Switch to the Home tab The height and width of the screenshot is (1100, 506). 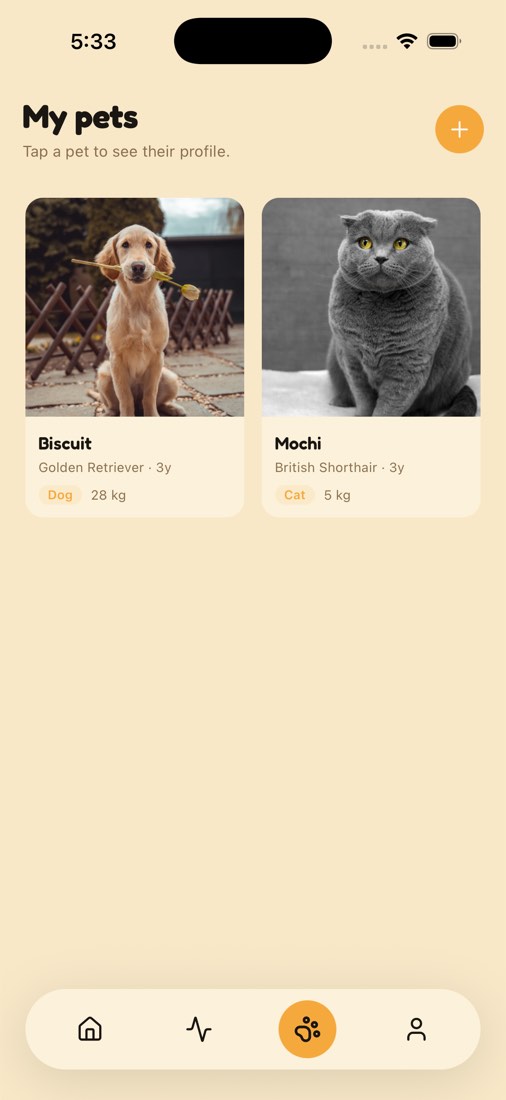(x=90, y=1029)
